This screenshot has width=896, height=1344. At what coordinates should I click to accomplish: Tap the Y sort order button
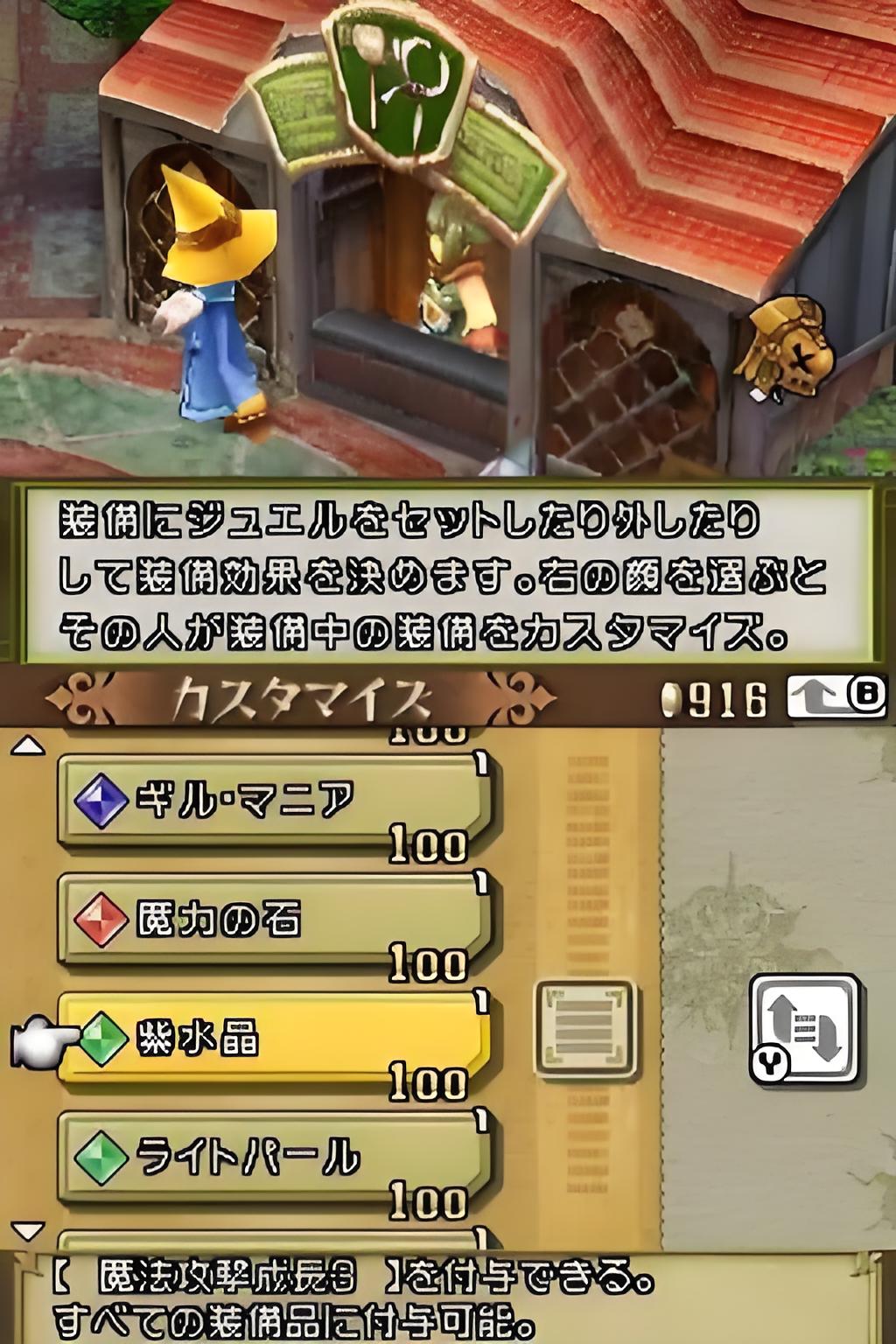coord(805,1030)
